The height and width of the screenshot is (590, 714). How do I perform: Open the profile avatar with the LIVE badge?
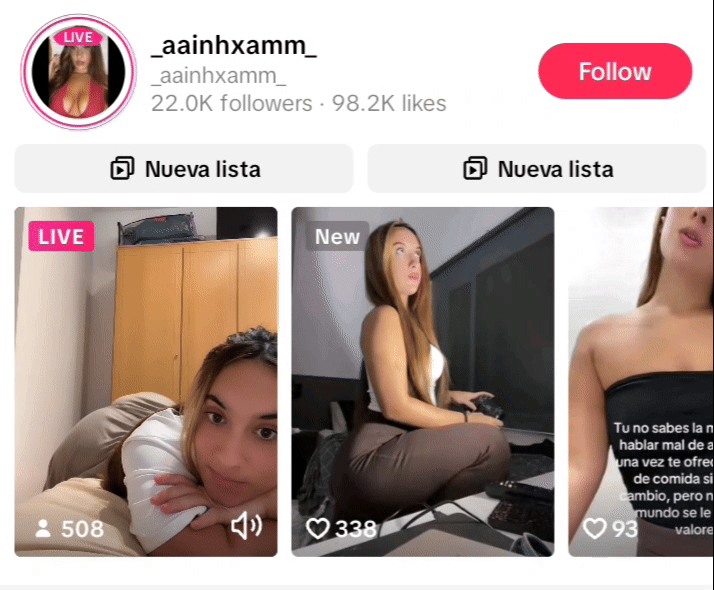[78, 72]
